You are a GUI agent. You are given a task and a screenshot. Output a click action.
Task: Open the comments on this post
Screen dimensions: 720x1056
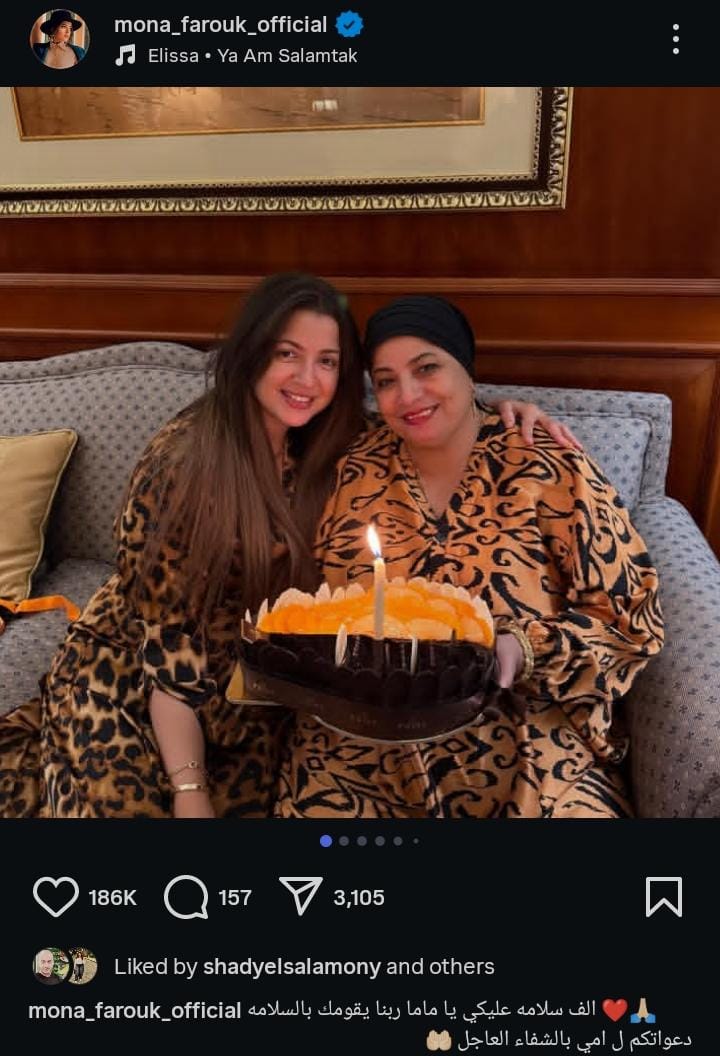click(x=186, y=897)
